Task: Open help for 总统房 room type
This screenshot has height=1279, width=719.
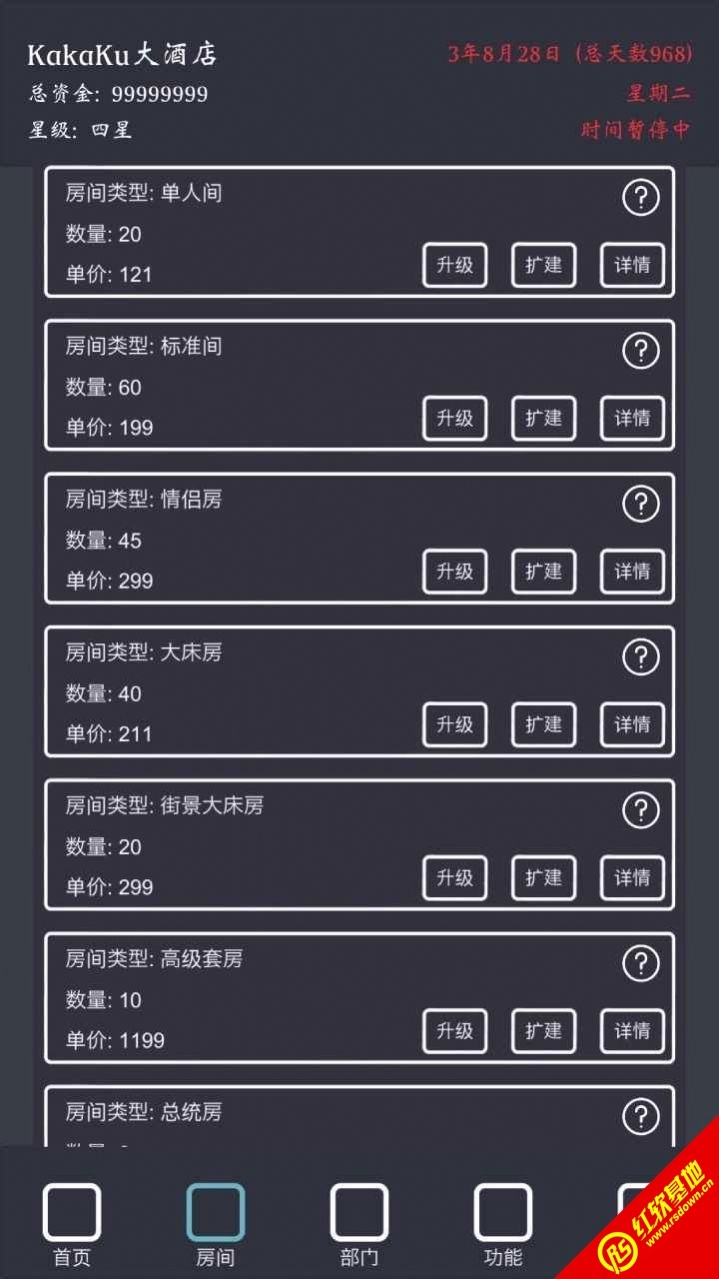Action: pyautogui.click(x=641, y=1116)
